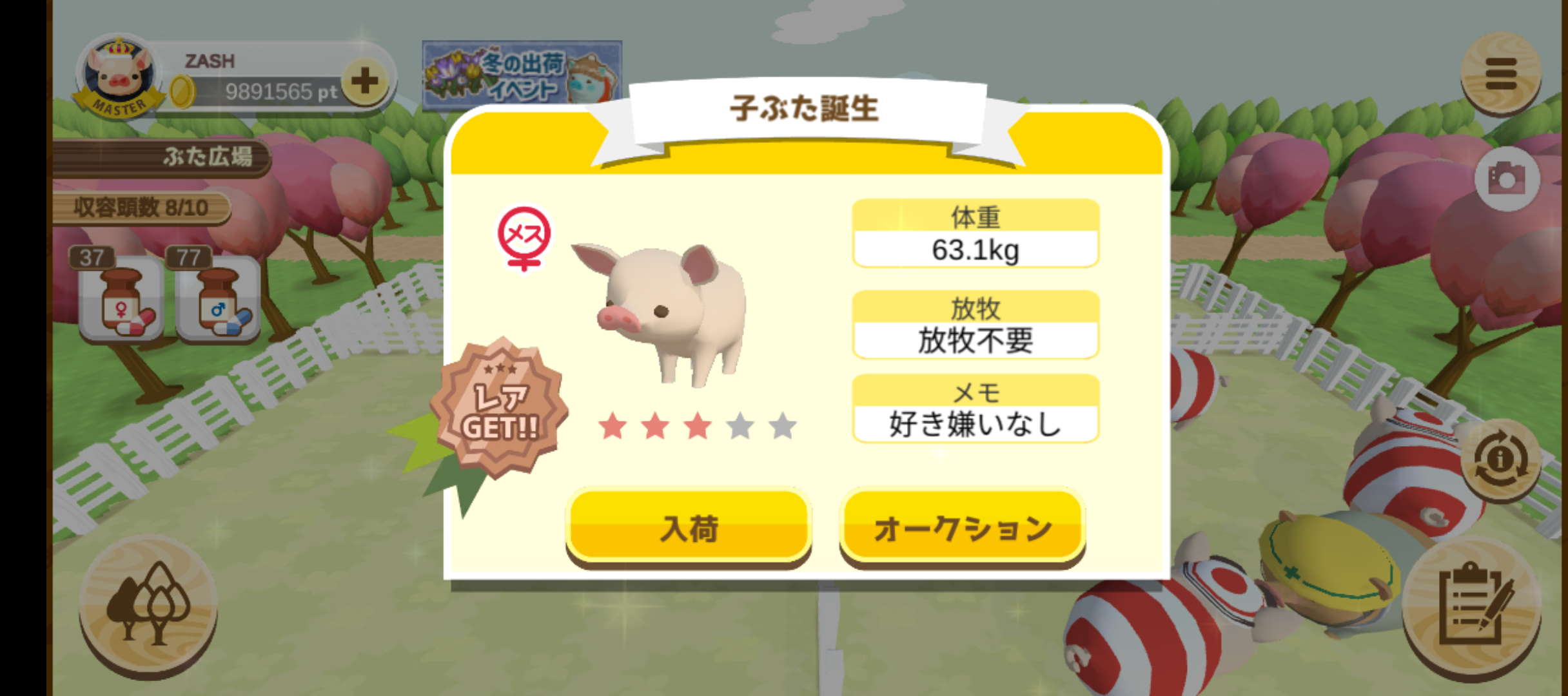Screen dimensions: 1568x696
Task: Open the hamburger menu
Action: click(1500, 74)
